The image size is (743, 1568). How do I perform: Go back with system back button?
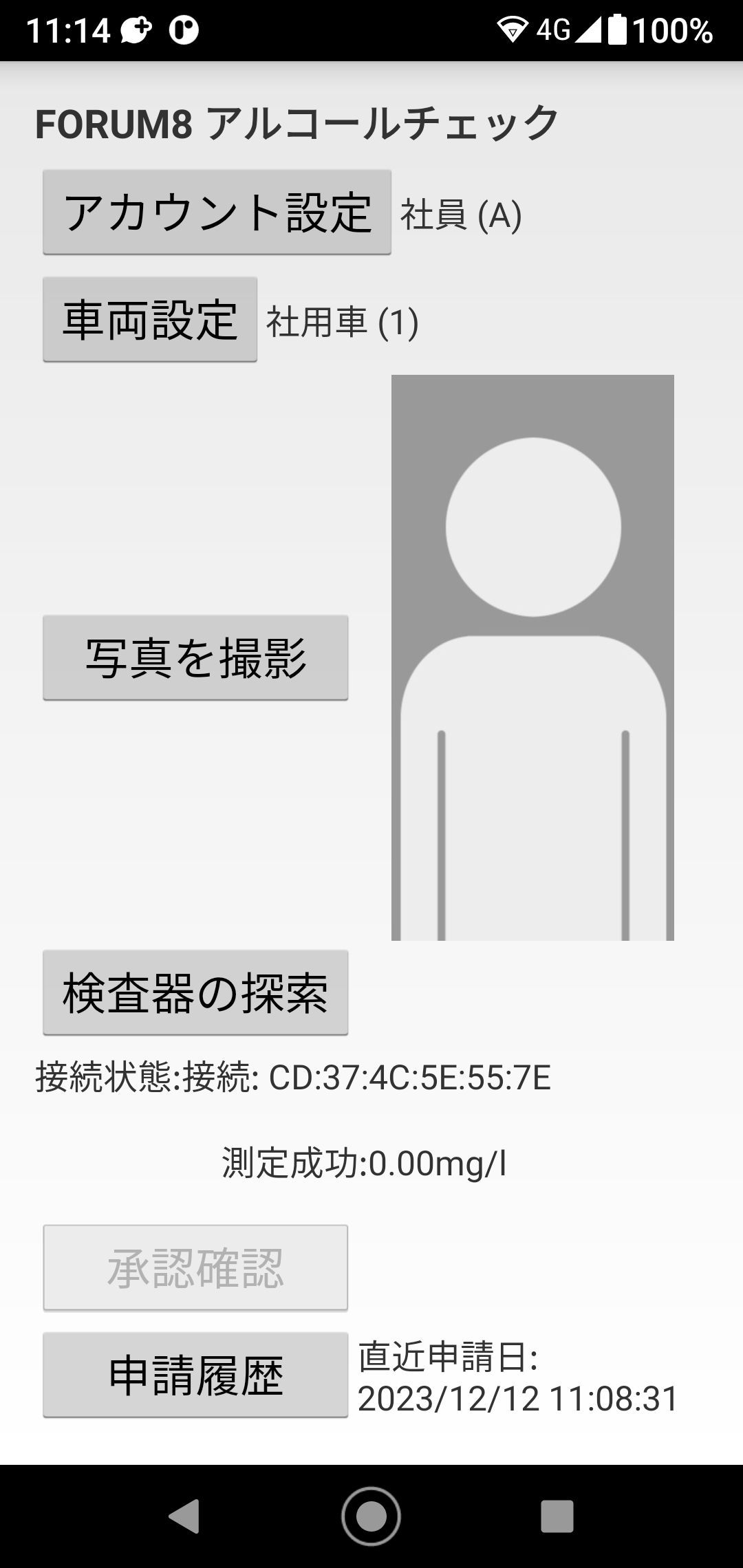tap(184, 1516)
